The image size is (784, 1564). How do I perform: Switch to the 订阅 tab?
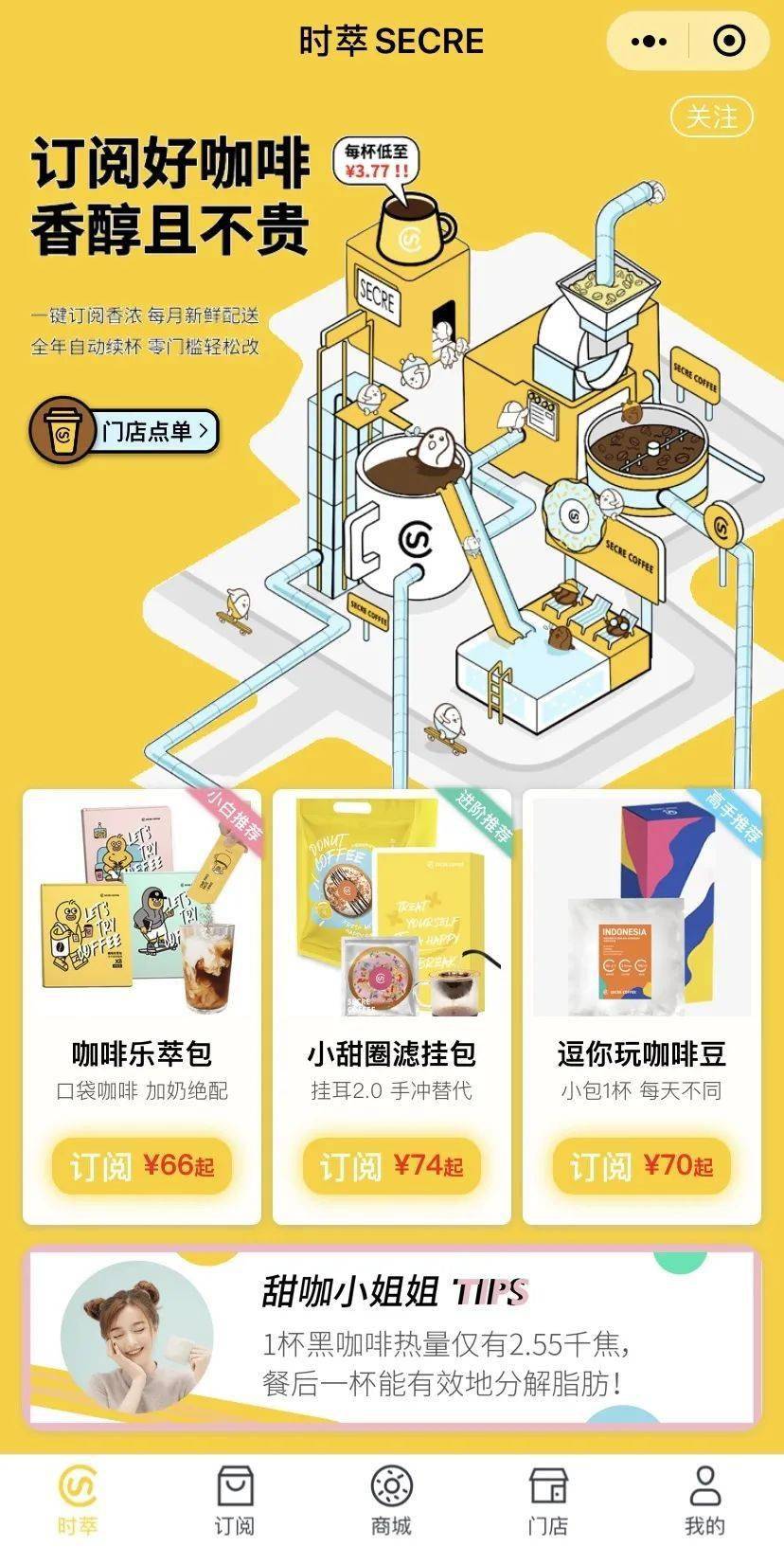[x=234, y=1501]
